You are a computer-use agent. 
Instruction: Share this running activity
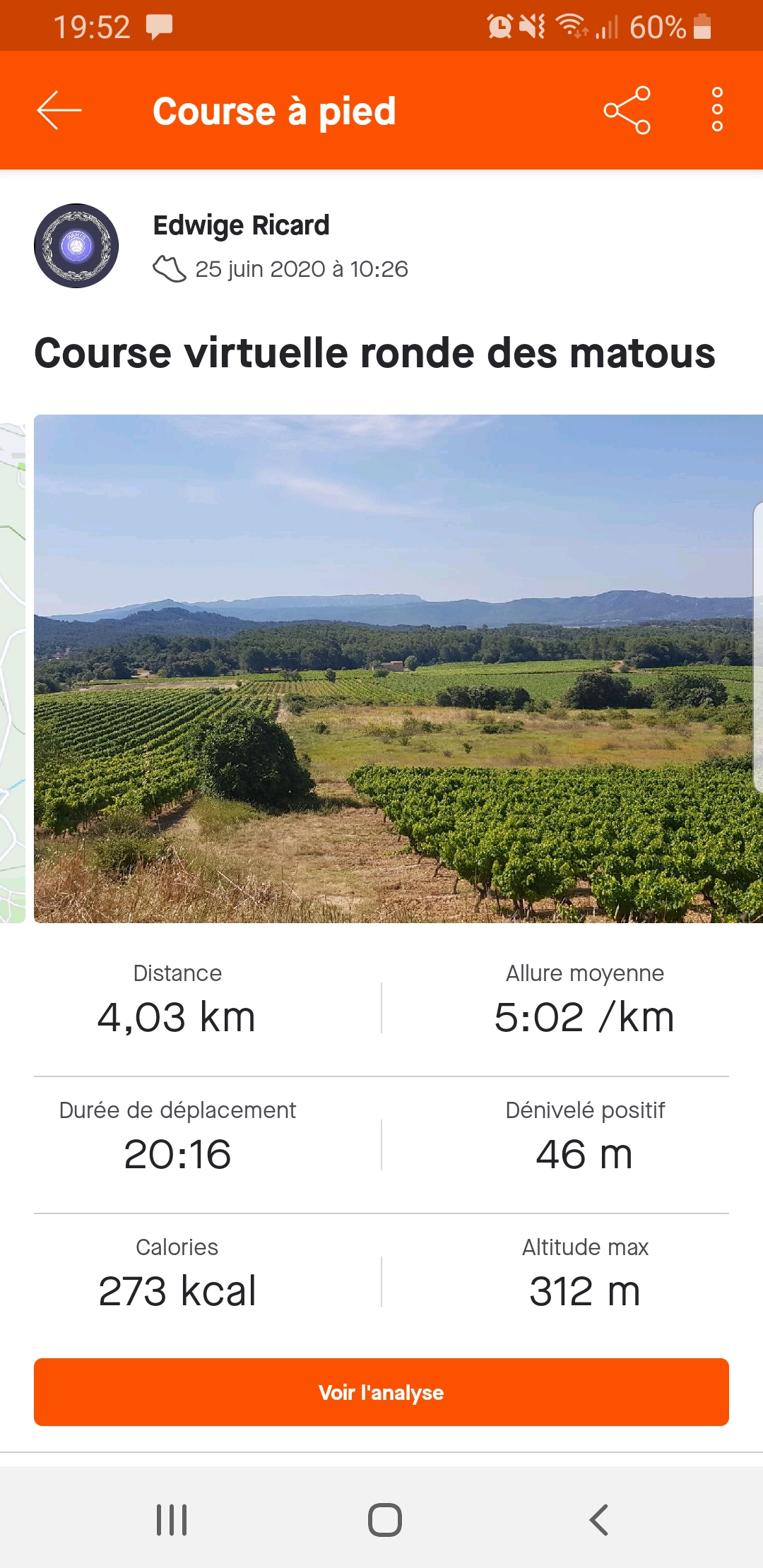627,110
